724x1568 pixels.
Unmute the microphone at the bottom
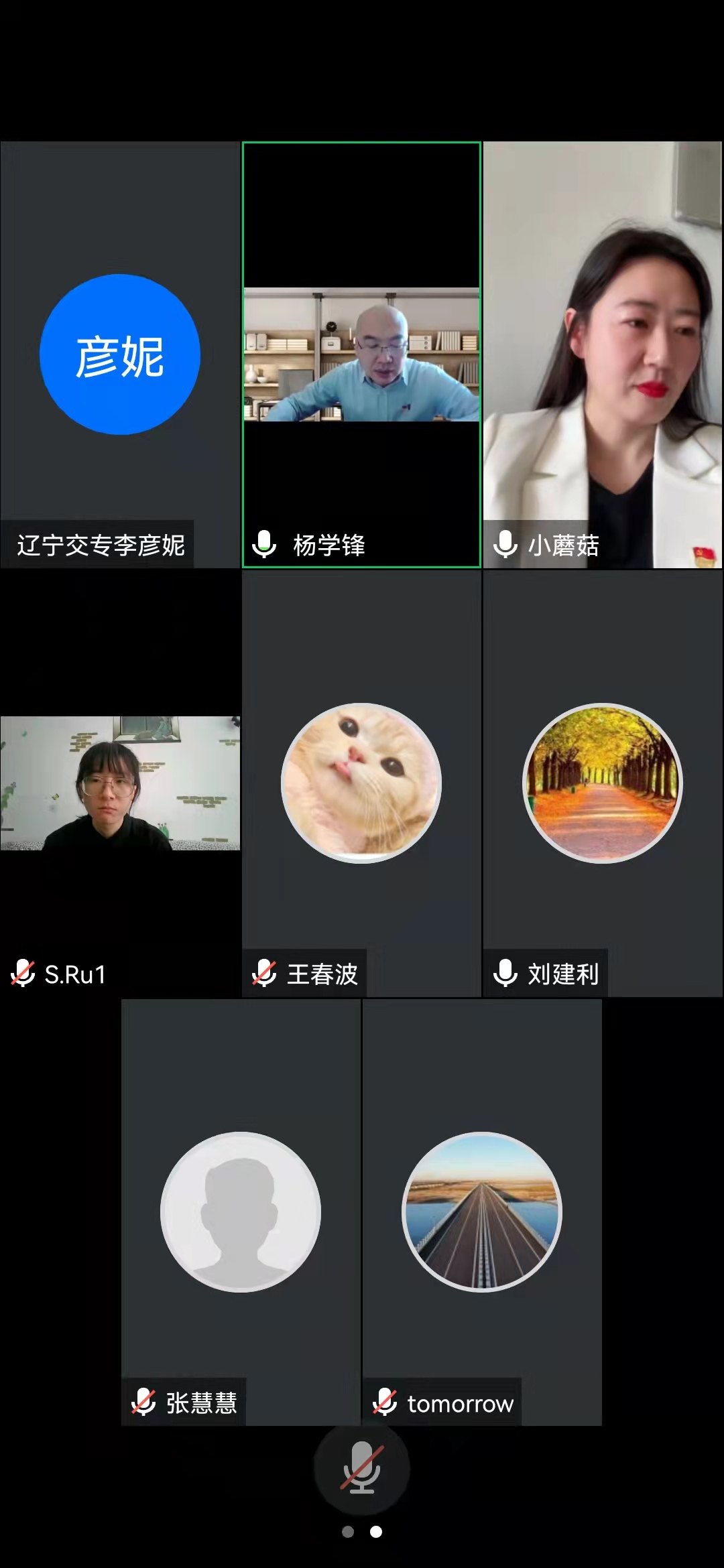pyautogui.click(x=362, y=1467)
